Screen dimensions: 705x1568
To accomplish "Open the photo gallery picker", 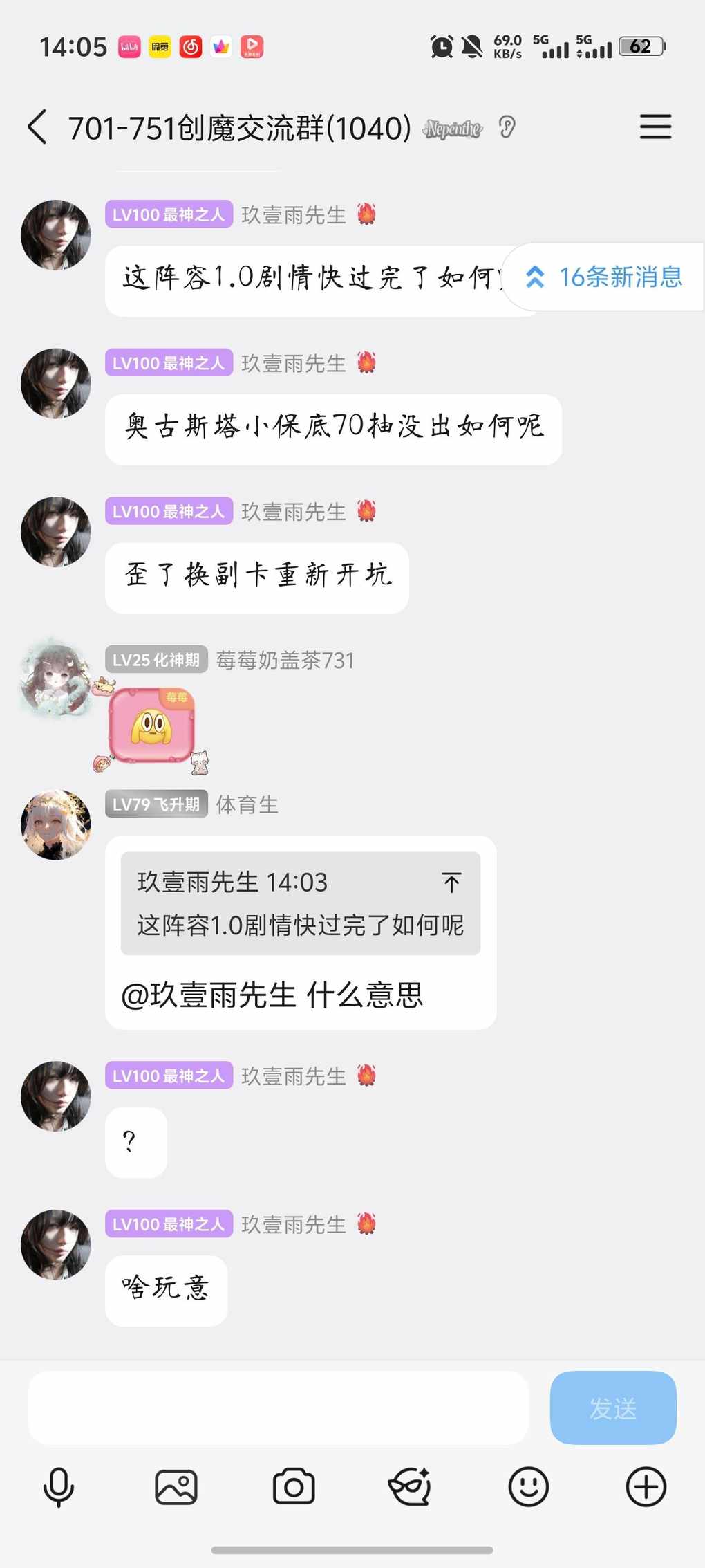I will (x=176, y=1486).
